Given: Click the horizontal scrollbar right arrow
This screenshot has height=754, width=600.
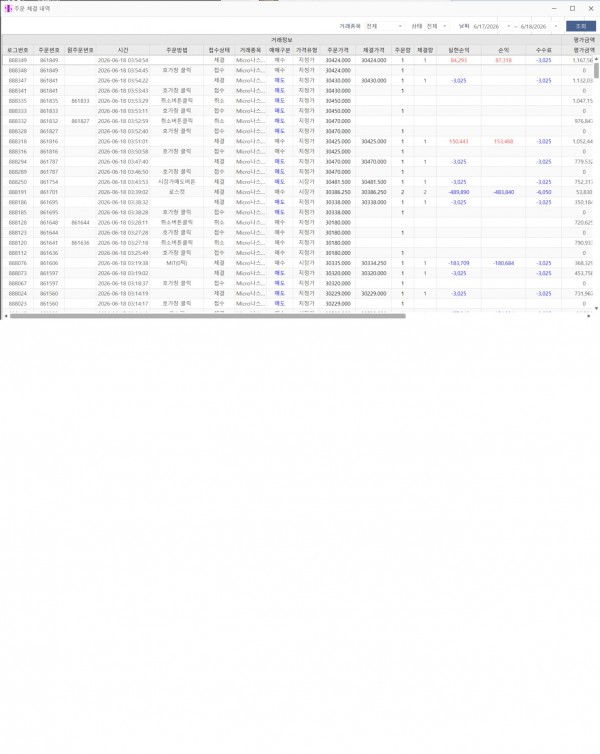Looking at the screenshot, I should coord(589,316).
